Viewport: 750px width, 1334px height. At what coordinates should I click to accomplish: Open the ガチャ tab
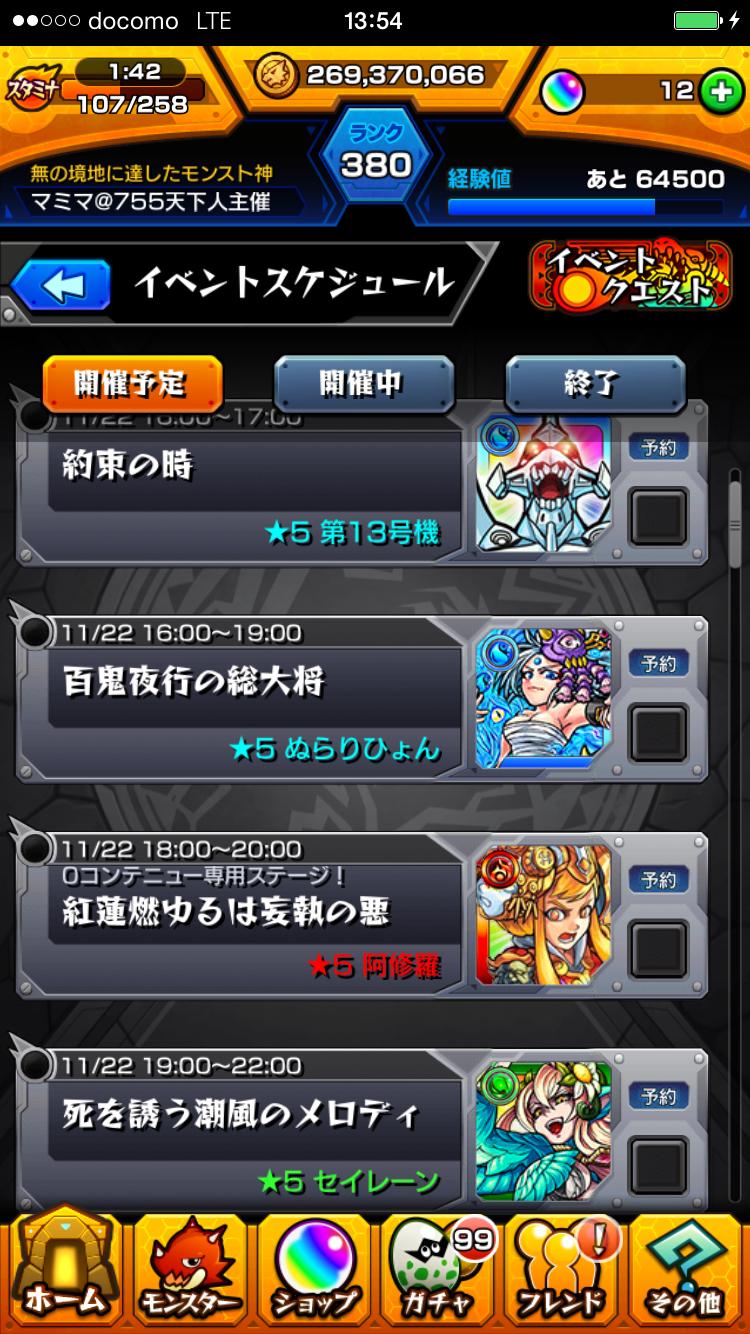[437, 1272]
